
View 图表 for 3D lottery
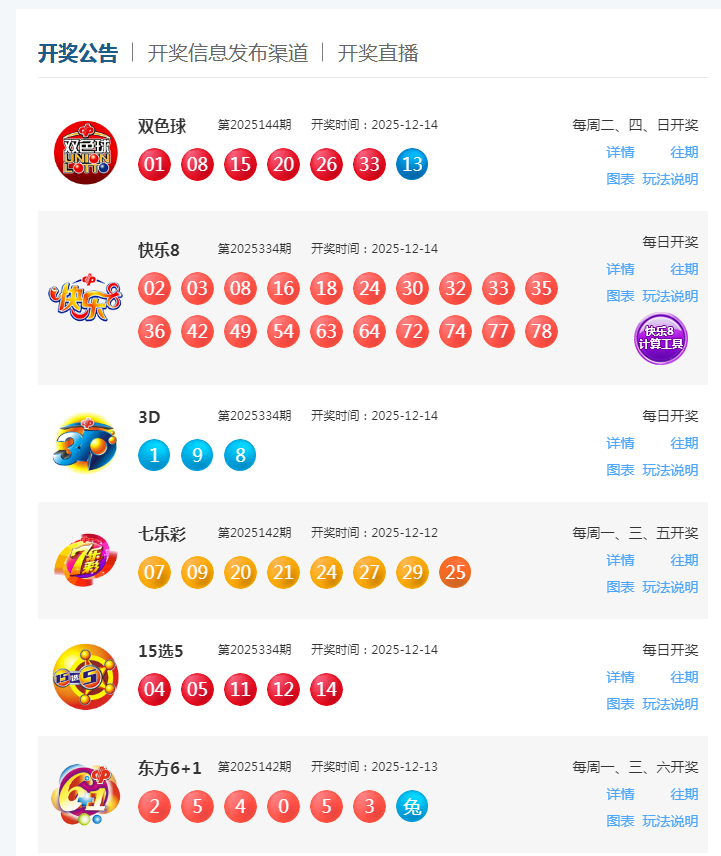tap(620, 470)
